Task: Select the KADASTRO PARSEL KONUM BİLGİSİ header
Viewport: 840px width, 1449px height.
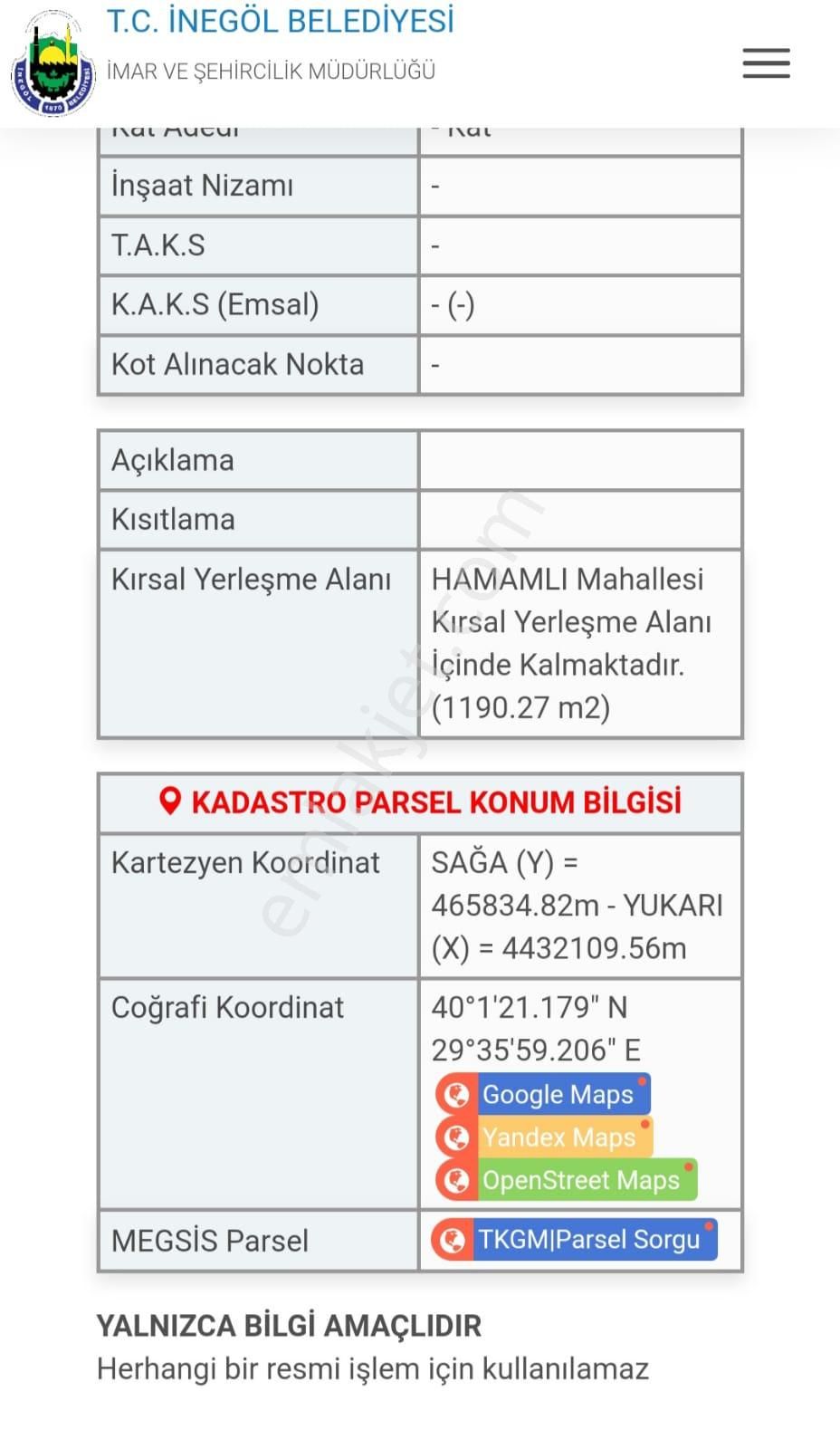Action: pos(420,801)
